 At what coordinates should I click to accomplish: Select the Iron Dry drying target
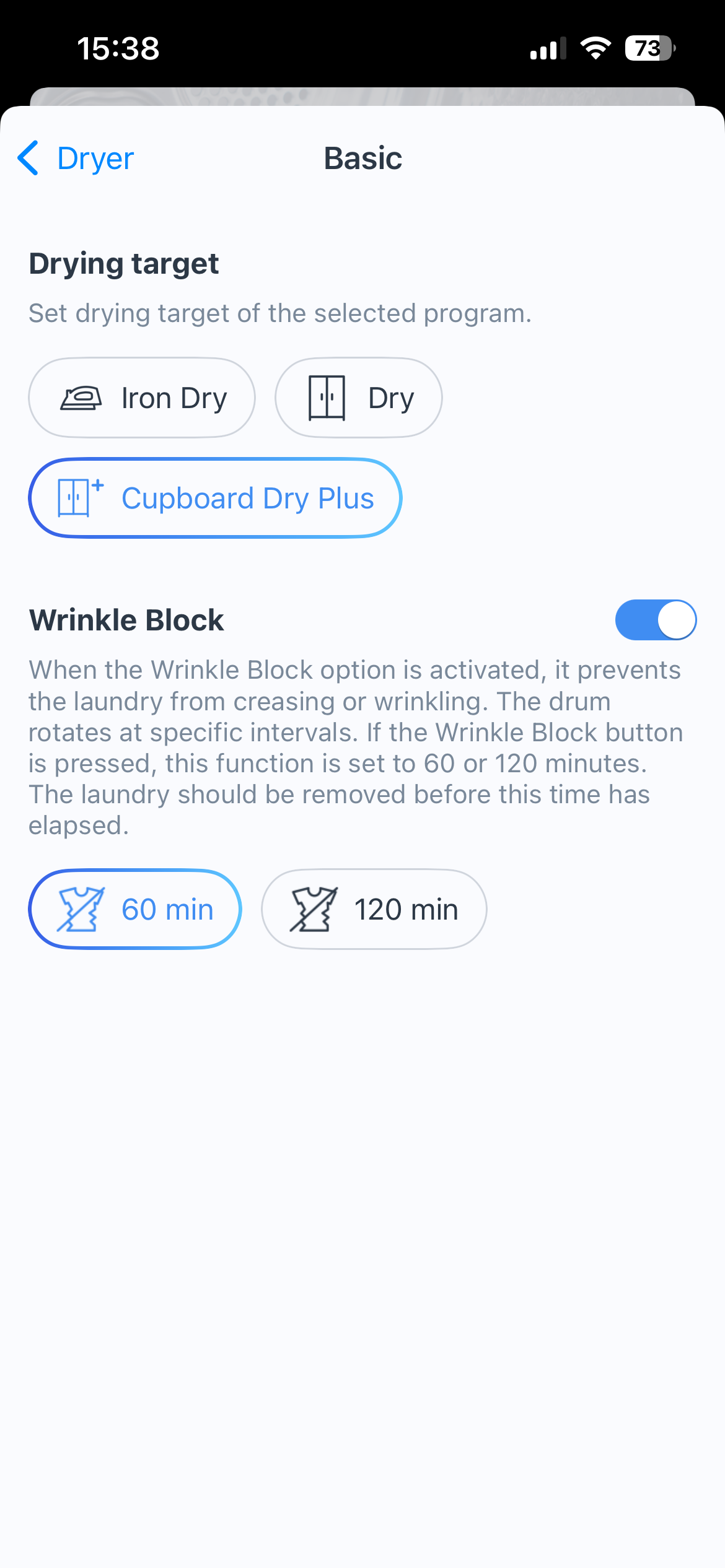click(x=142, y=398)
